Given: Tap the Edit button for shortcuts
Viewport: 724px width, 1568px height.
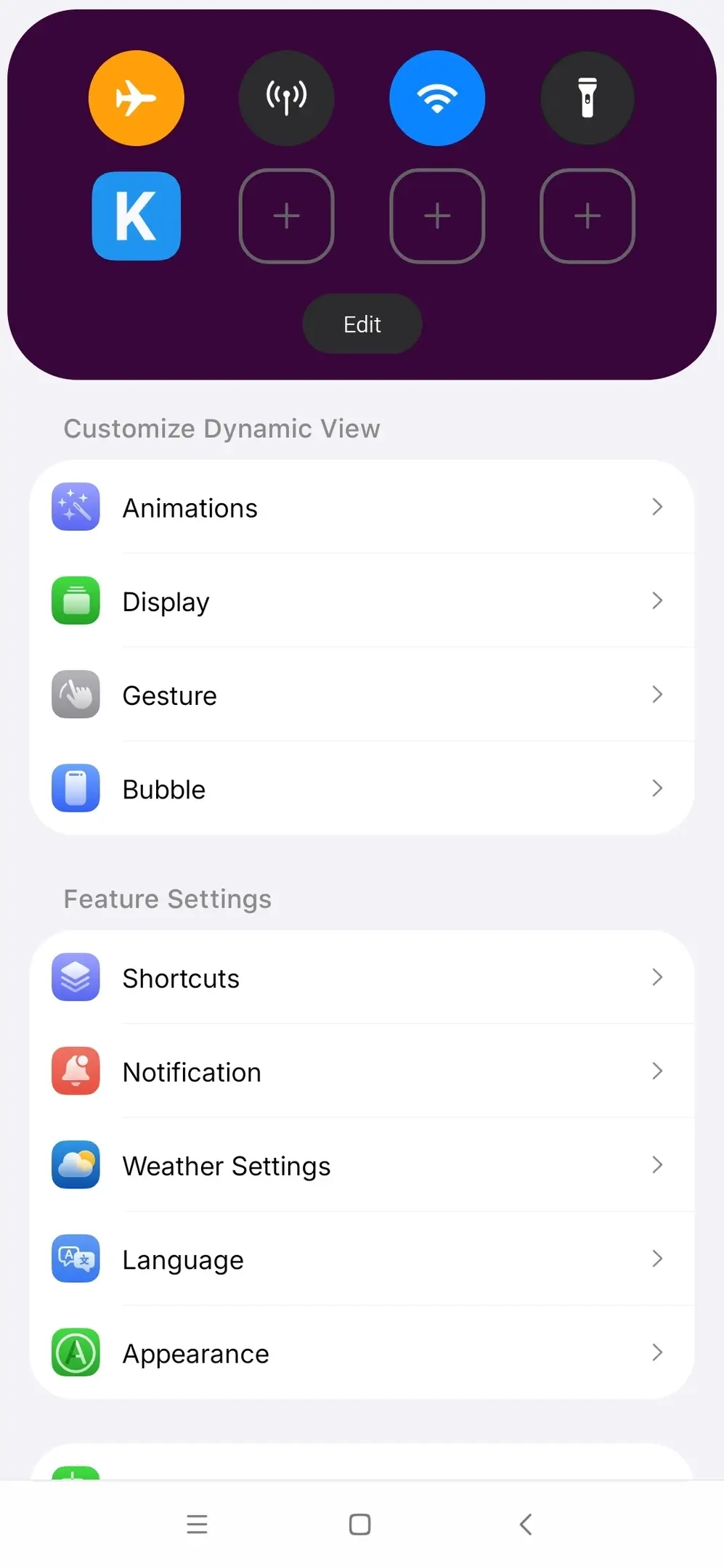Looking at the screenshot, I should pyautogui.click(x=362, y=324).
